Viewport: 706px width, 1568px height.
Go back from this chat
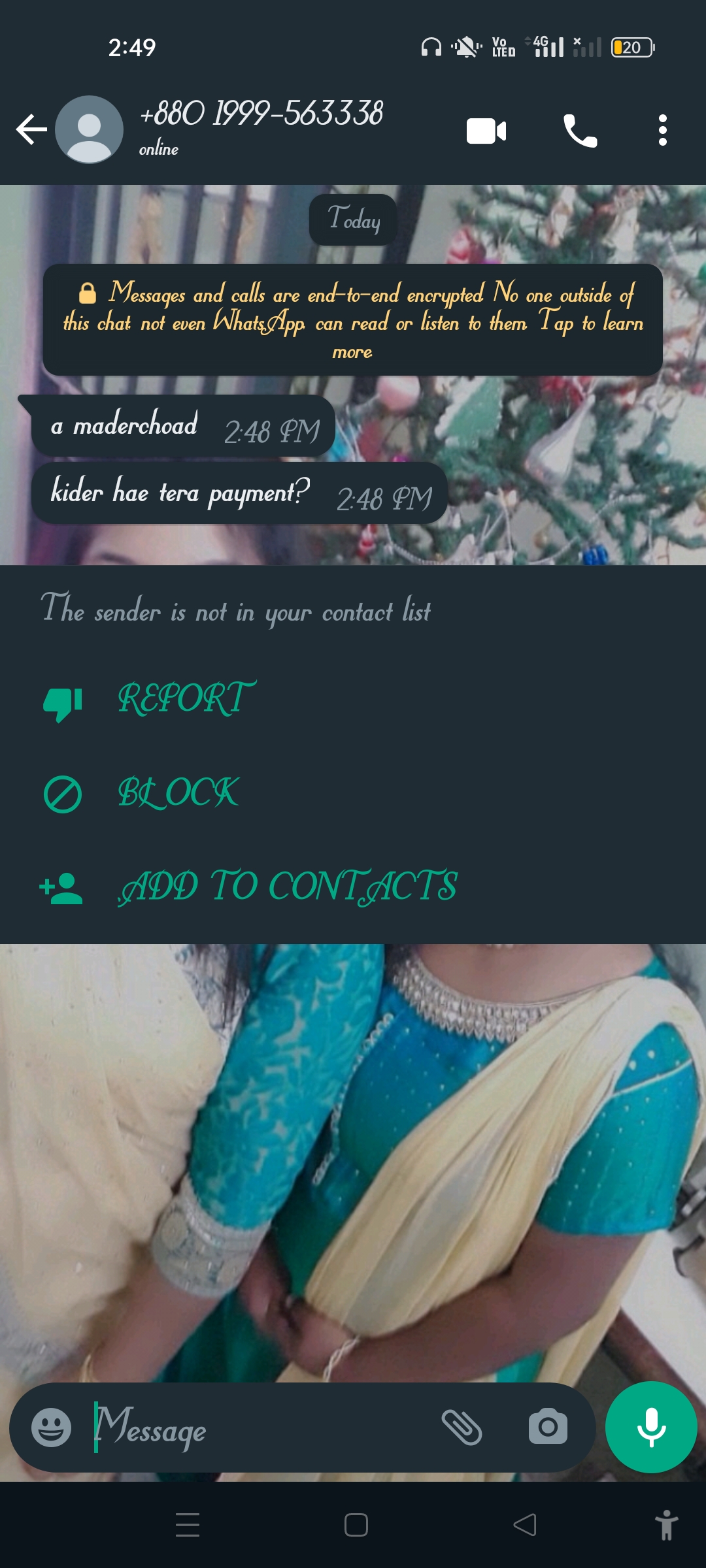coord(31,129)
